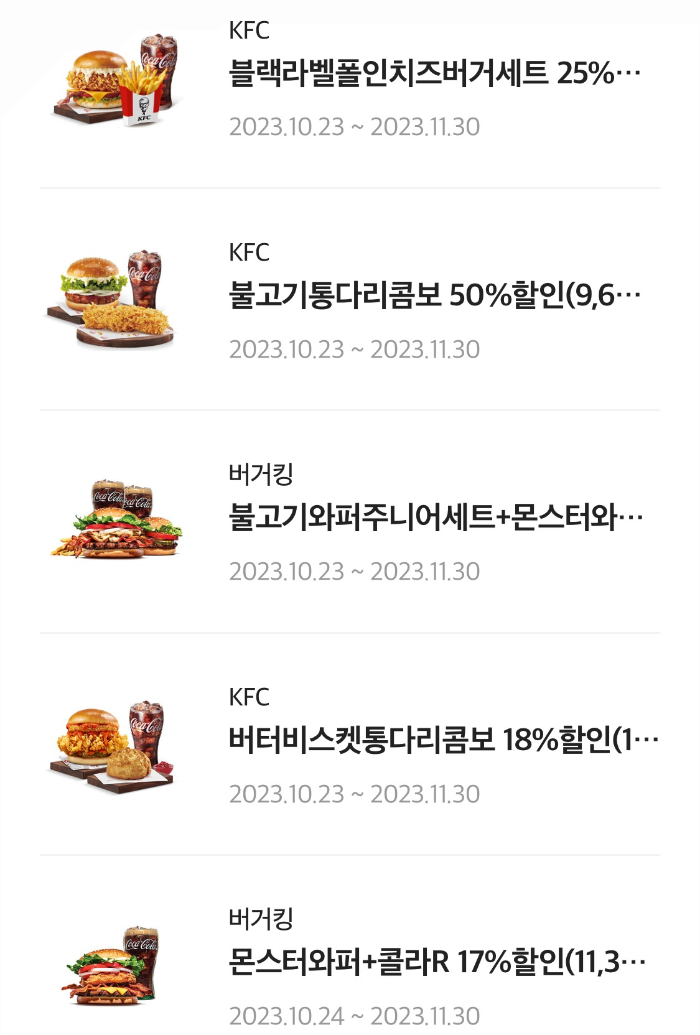View KFC 버터비스켓통다리콤보 18%할인 coupon
Screen dimensions: 700x1035
click(x=443, y=742)
